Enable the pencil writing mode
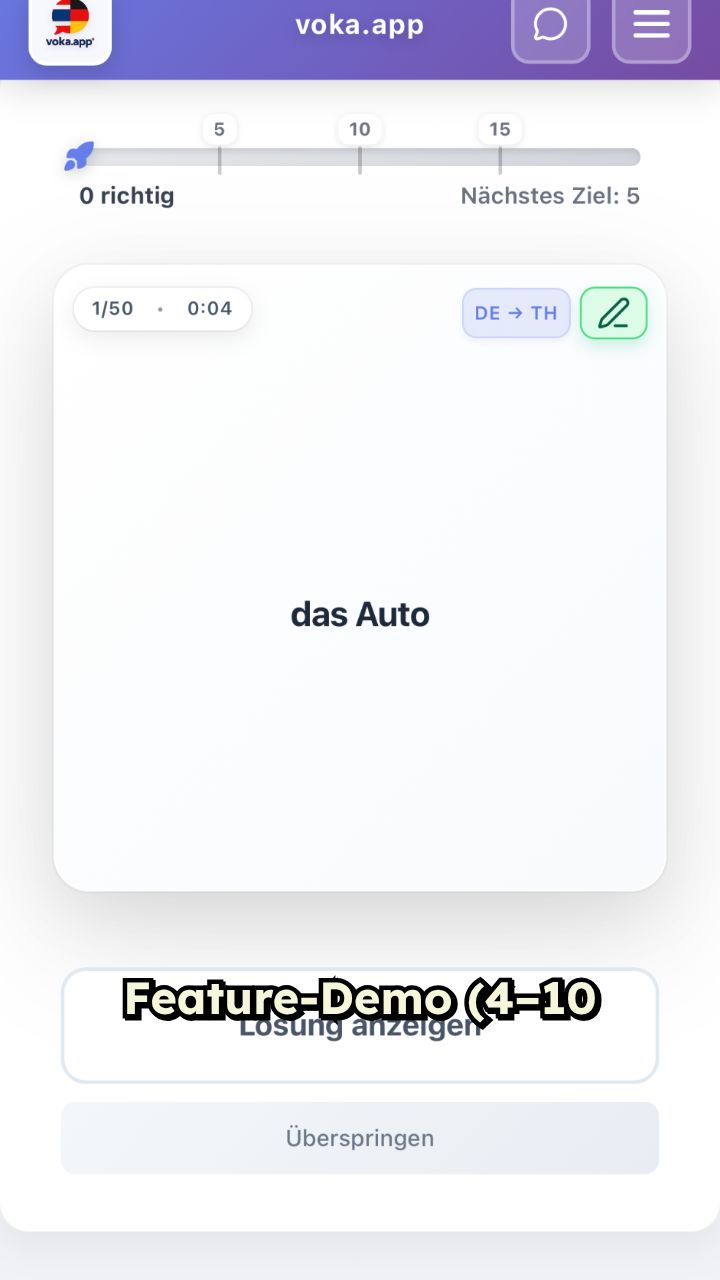This screenshot has height=1280, width=720. [x=613, y=313]
